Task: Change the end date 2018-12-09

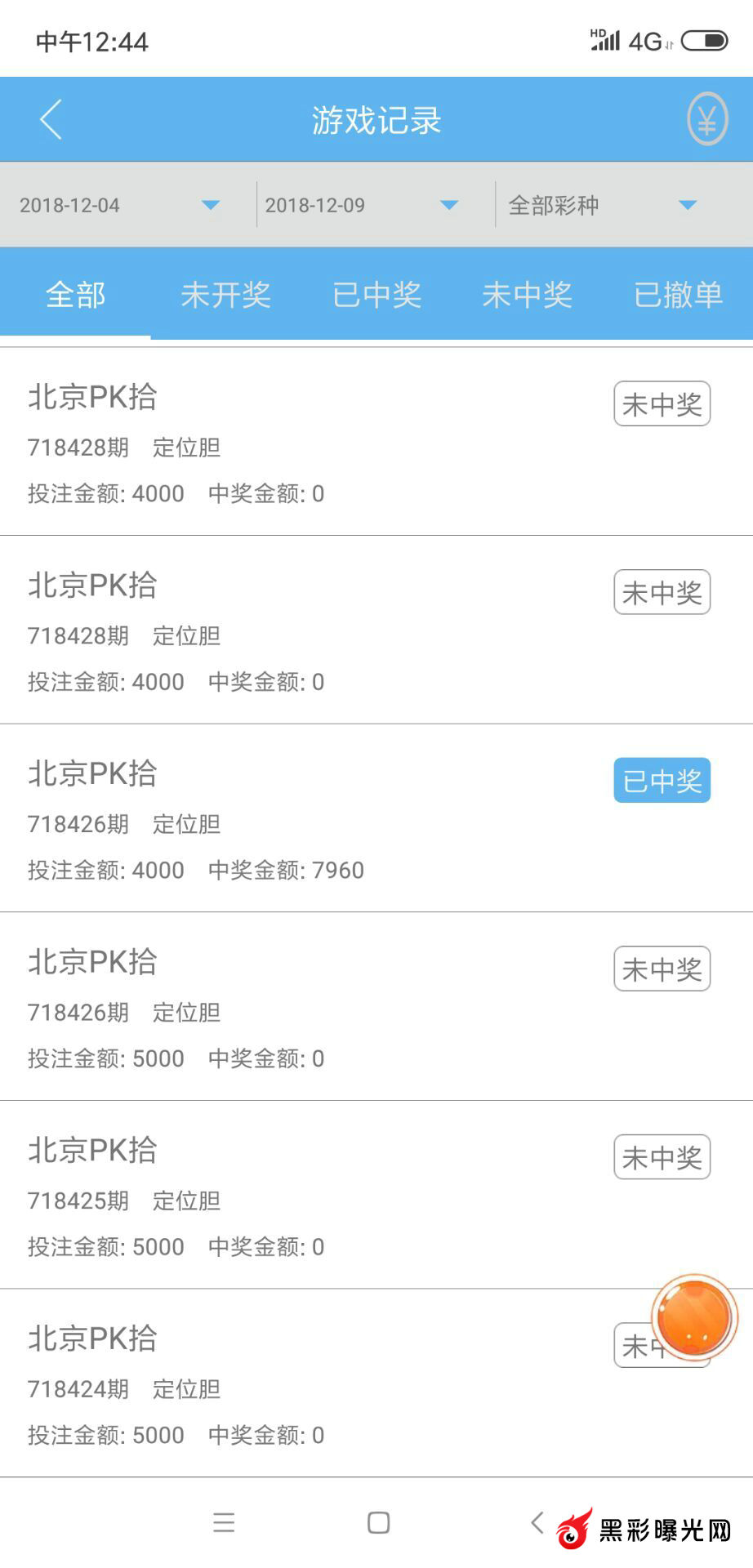Action: coord(362,205)
